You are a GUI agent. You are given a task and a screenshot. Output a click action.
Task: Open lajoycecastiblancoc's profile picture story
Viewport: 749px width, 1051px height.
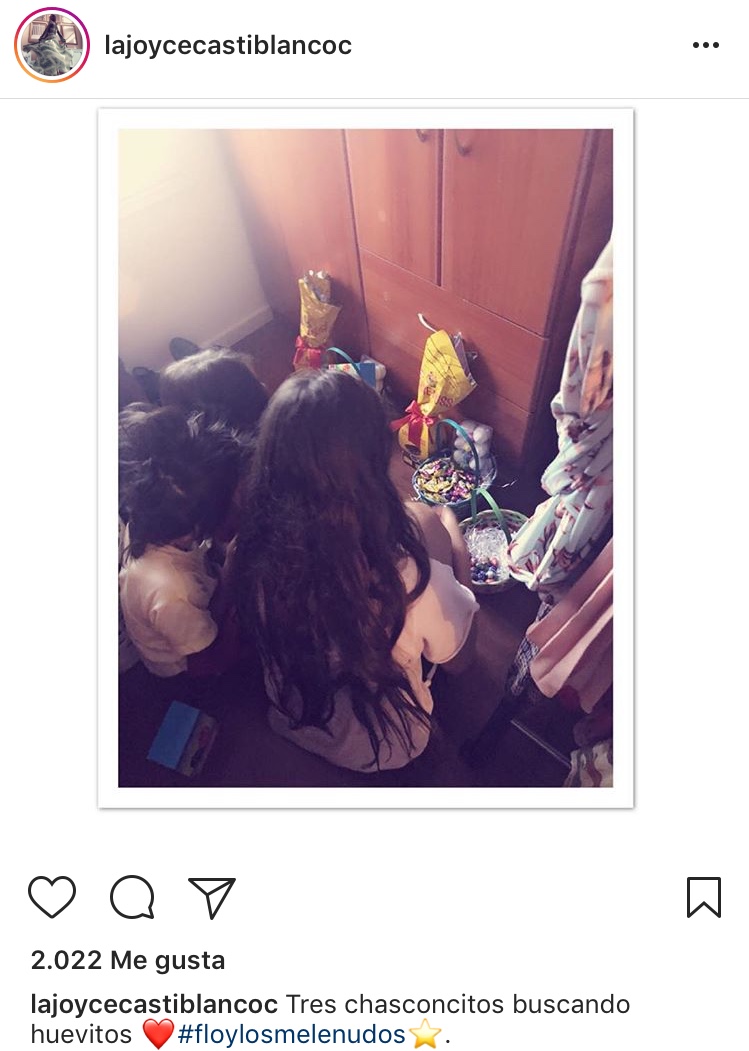pyautogui.click(x=52, y=45)
